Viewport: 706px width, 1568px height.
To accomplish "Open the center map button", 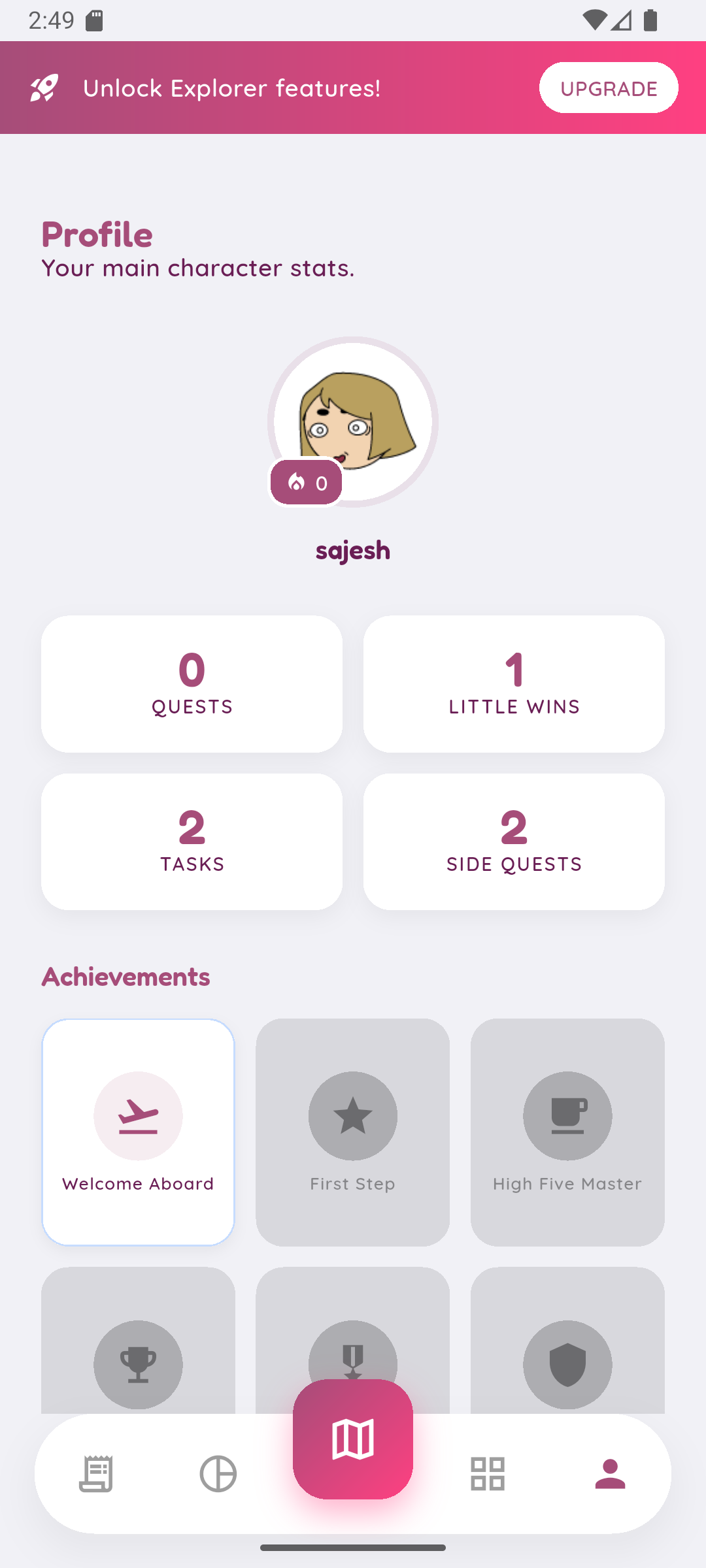I will [x=353, y=1439].
